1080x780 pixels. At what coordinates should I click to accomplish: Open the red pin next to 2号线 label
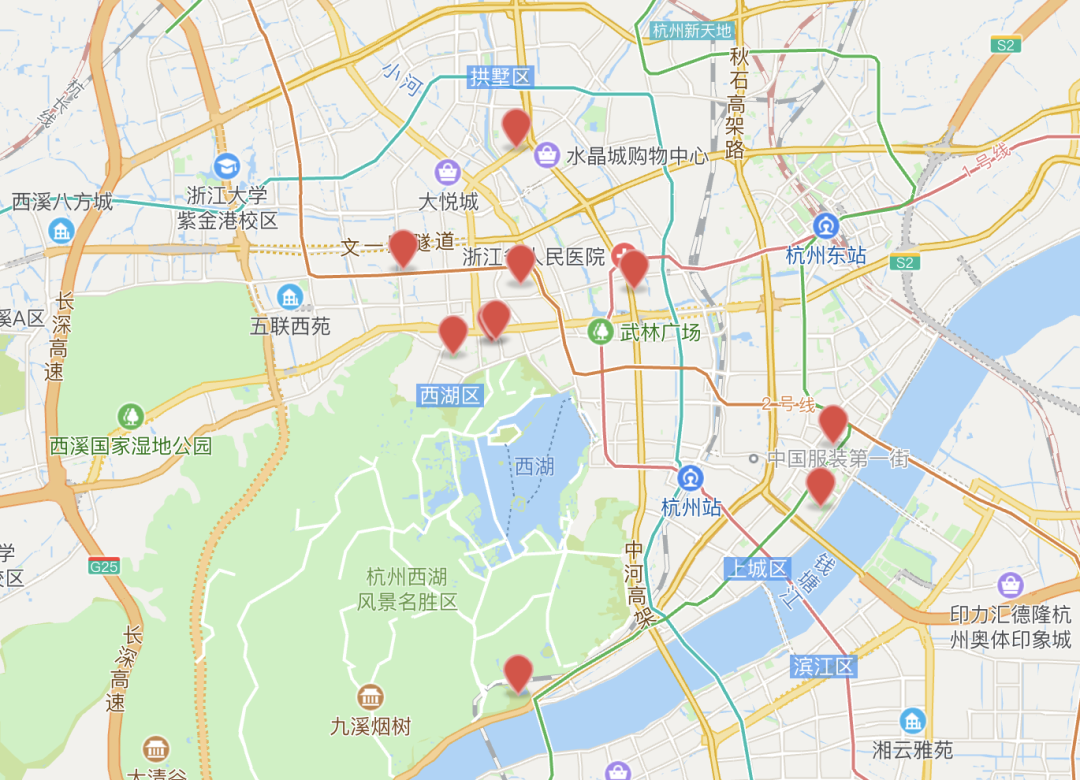point(833,424)
